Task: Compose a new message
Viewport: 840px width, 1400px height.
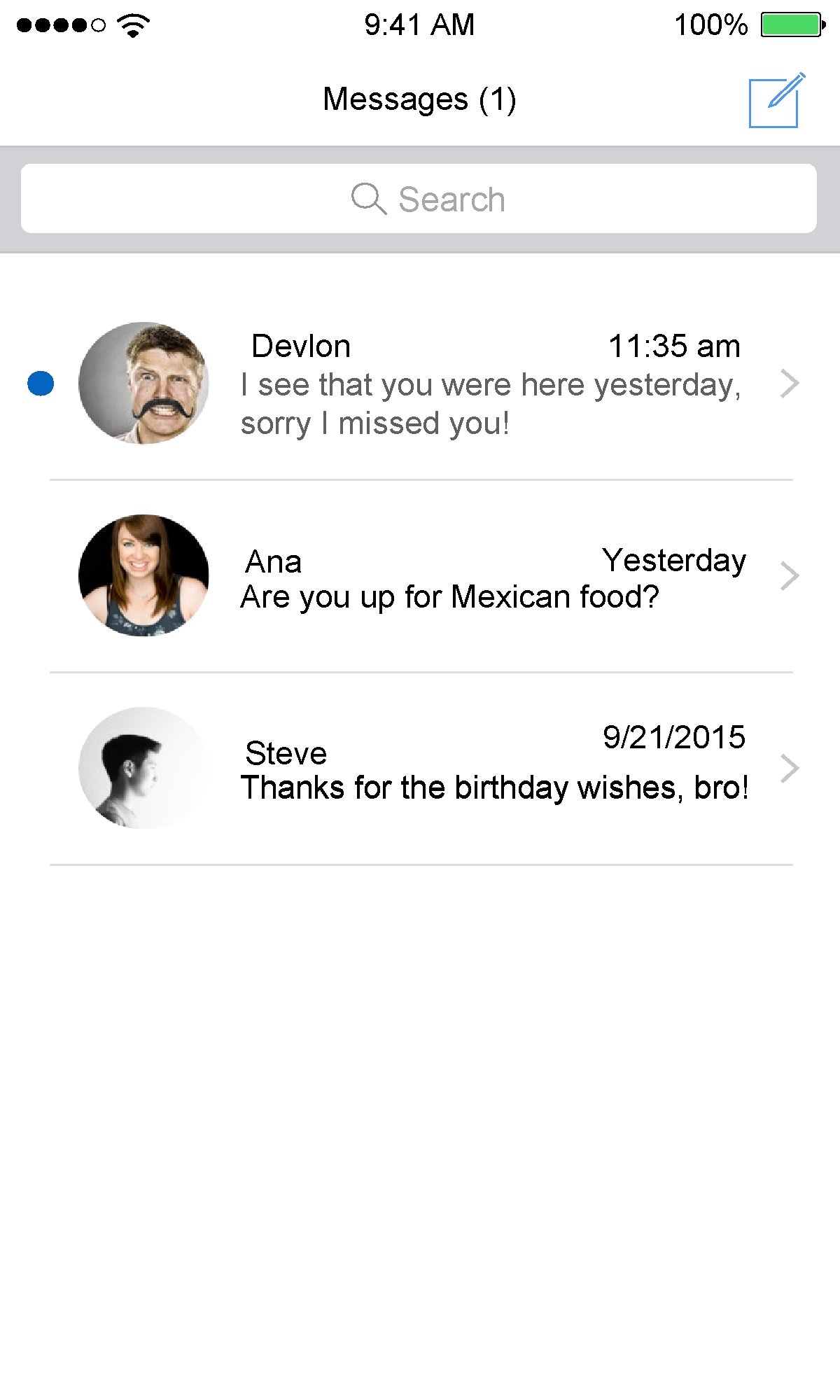Action: (x=775, y=101)
